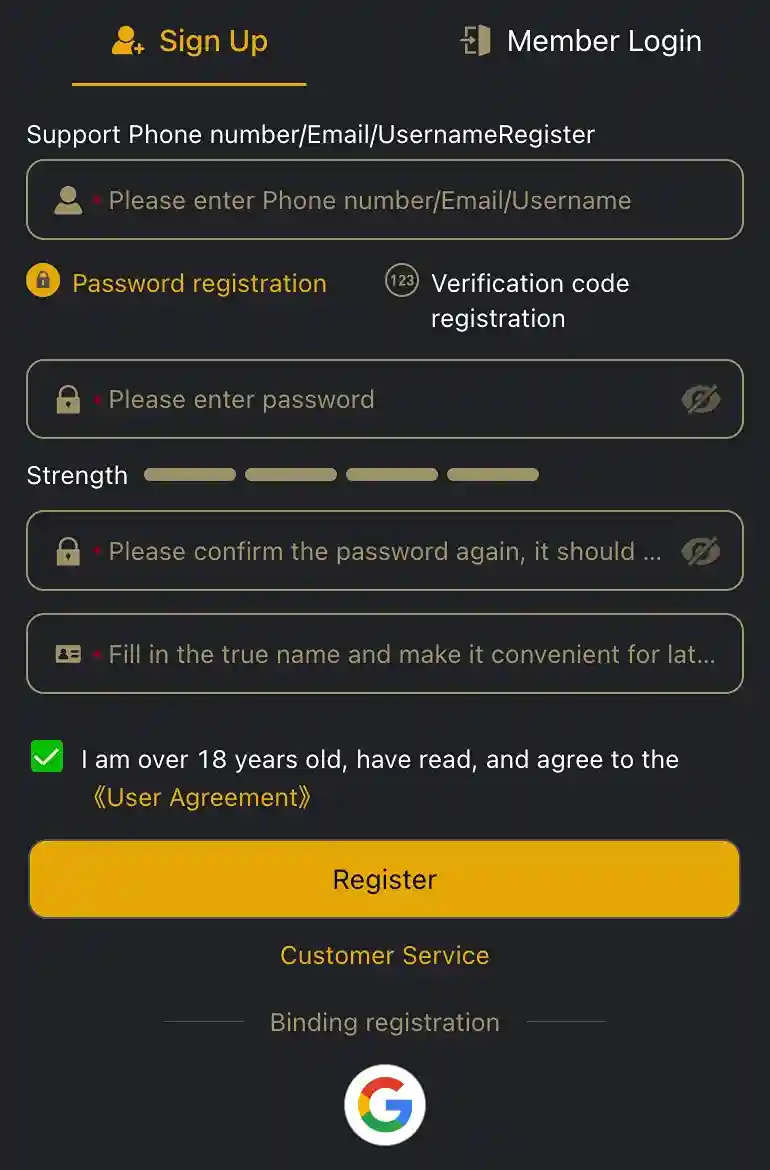The height and width of the screenshot is (1170, 770).
Task: Select the Sign Up tab
Action: click(190, 42)
